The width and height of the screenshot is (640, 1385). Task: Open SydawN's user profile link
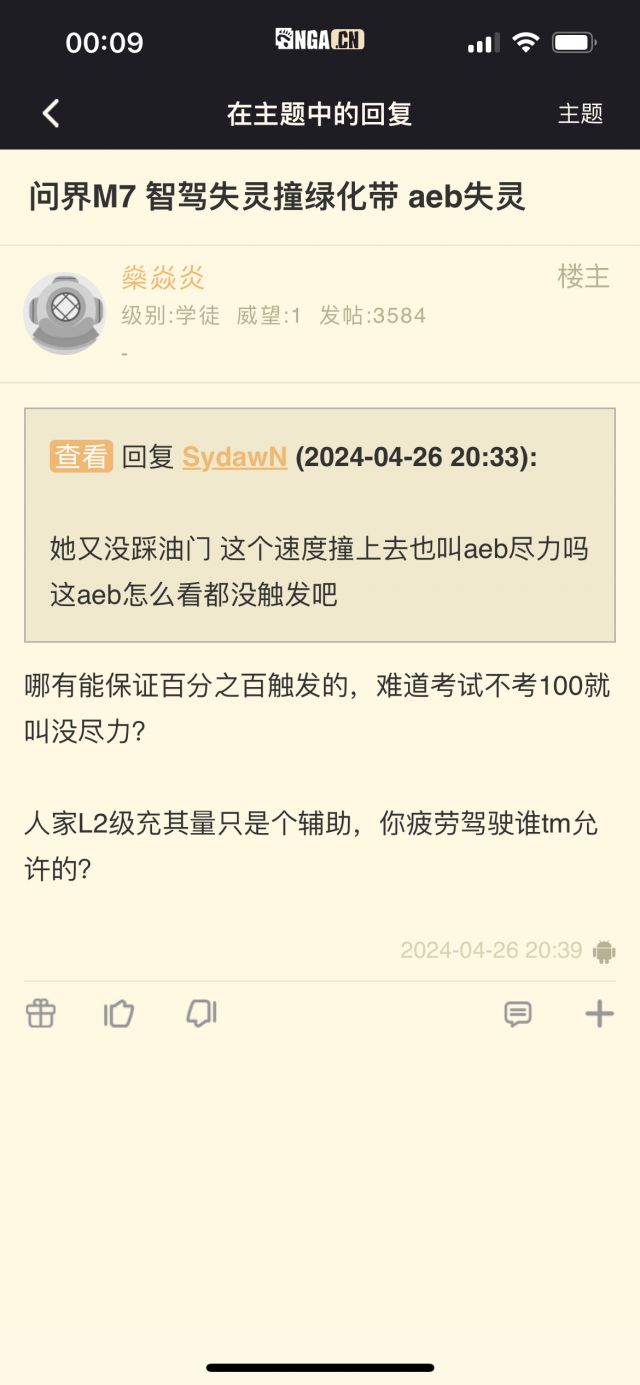coord(234,457)
